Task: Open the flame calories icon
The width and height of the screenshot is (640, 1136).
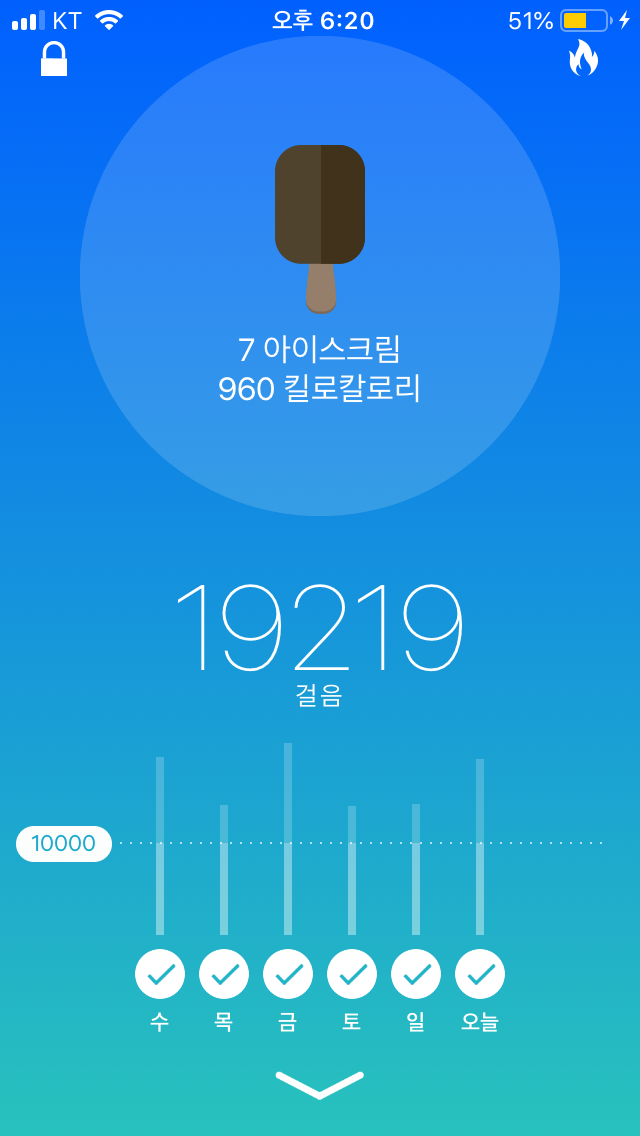Action: (x=583, y=58)
